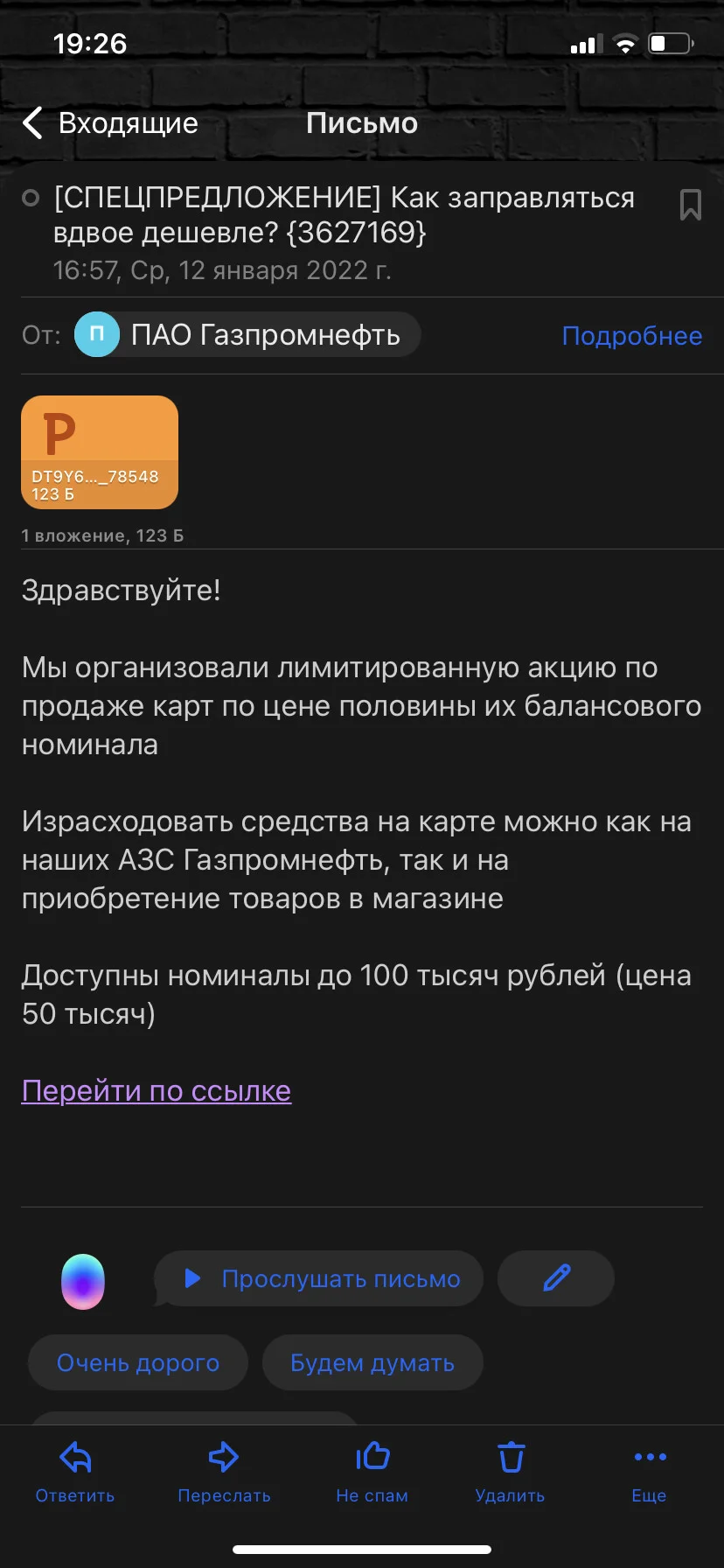Follow the Перейти по ссылке link
Image resolution: width=724 pixels, height=1568 pixels.
point(156,1091)
